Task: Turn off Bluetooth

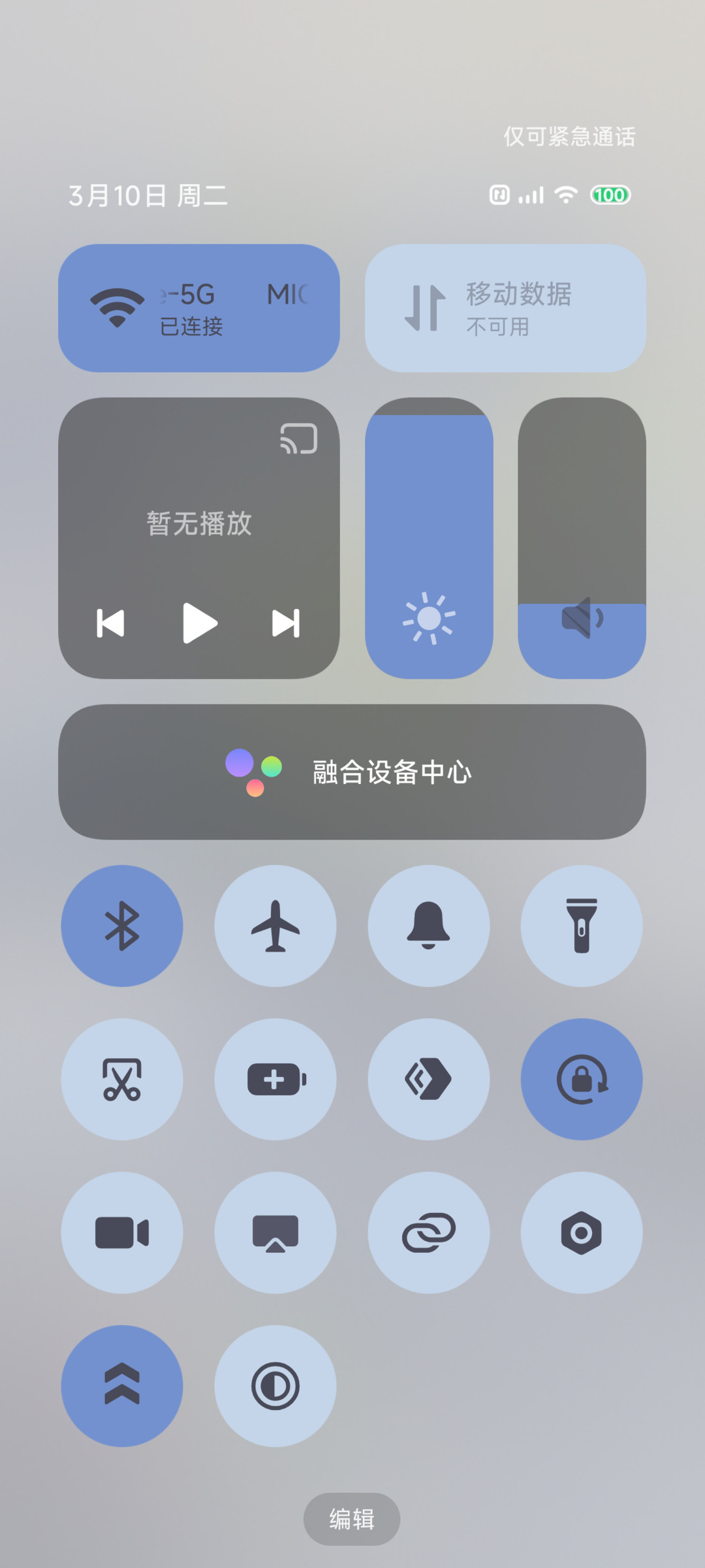Action: click(x=122, y=926)
